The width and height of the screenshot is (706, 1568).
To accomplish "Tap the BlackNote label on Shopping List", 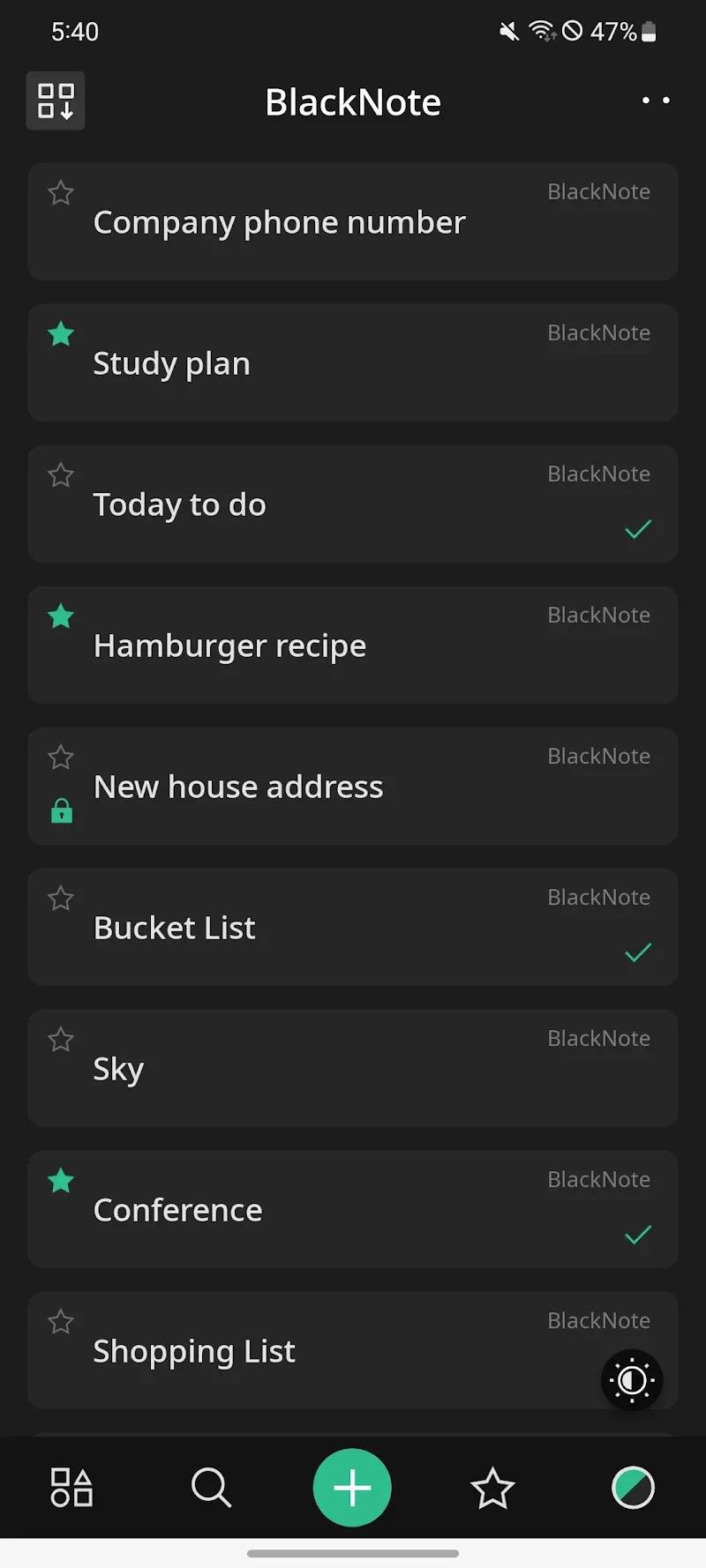I will coord(599,1320).
